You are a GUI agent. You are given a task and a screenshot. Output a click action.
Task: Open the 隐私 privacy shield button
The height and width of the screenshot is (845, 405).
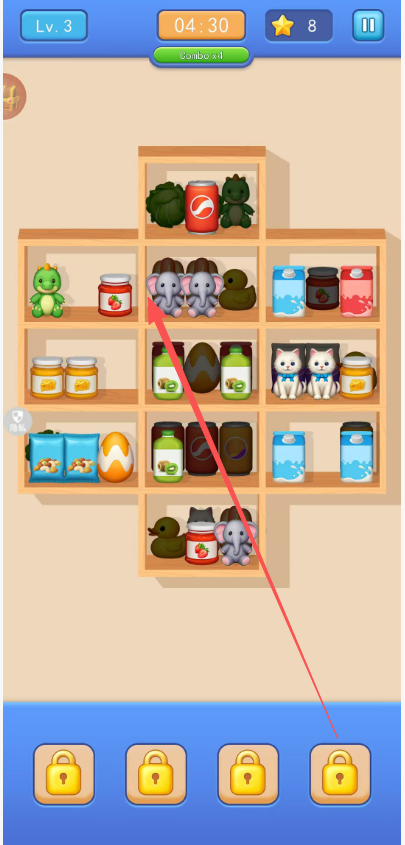point(18,422)
